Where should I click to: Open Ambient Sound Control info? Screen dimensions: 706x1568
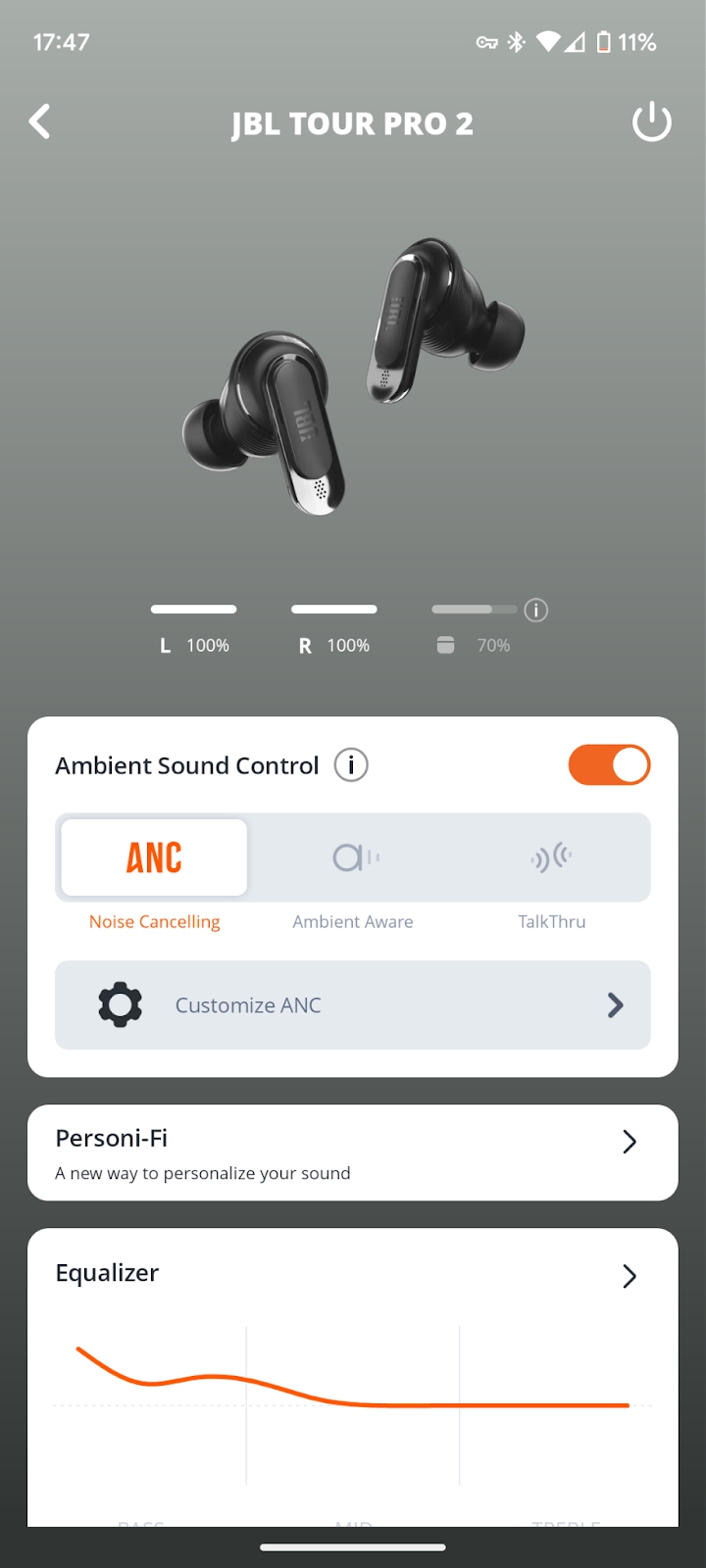pyautogui.click(x=351, y=765)
